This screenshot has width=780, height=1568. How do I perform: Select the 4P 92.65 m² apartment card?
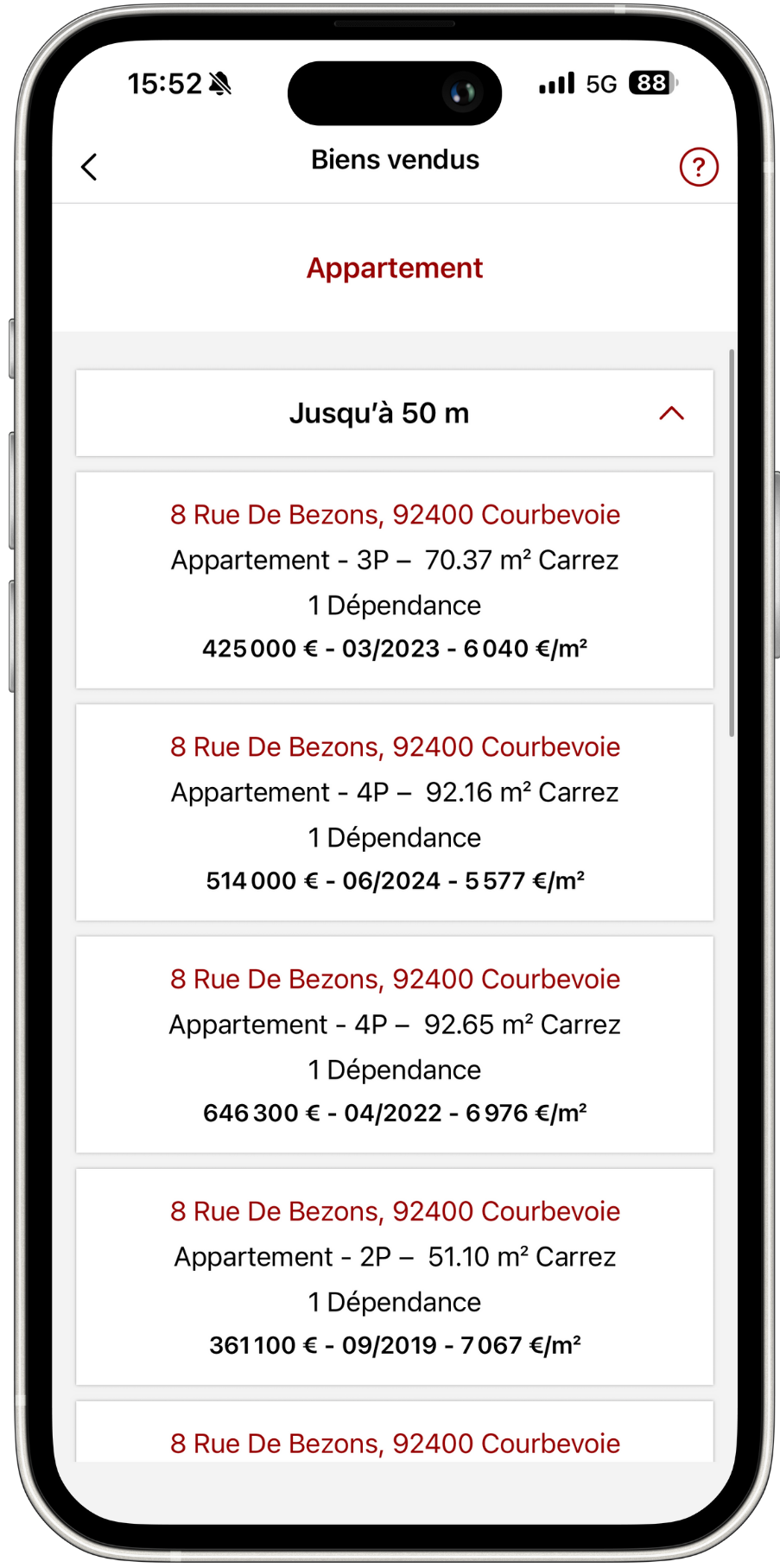395,1045
